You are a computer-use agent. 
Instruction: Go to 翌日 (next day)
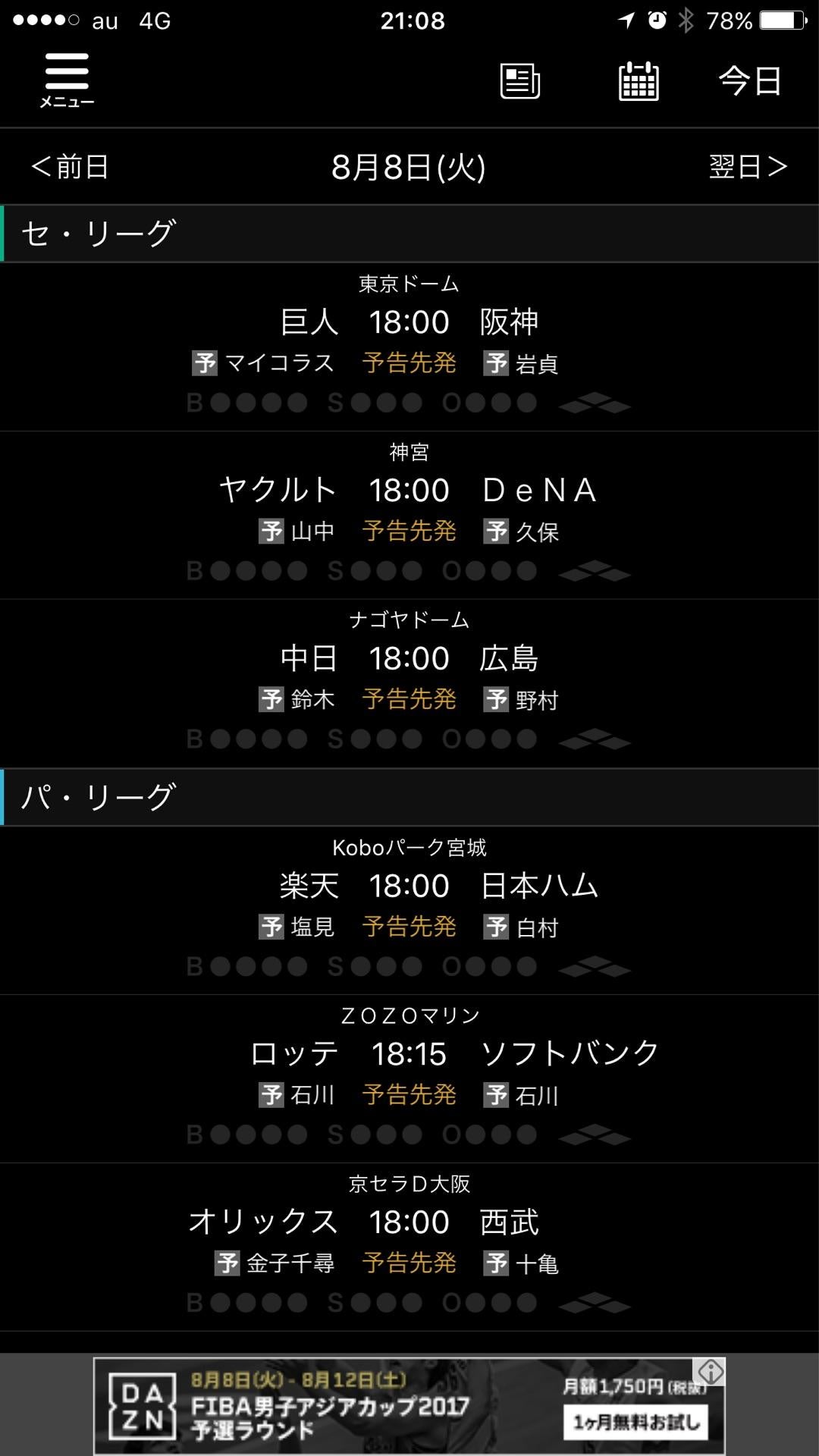(x=748, y=166)
